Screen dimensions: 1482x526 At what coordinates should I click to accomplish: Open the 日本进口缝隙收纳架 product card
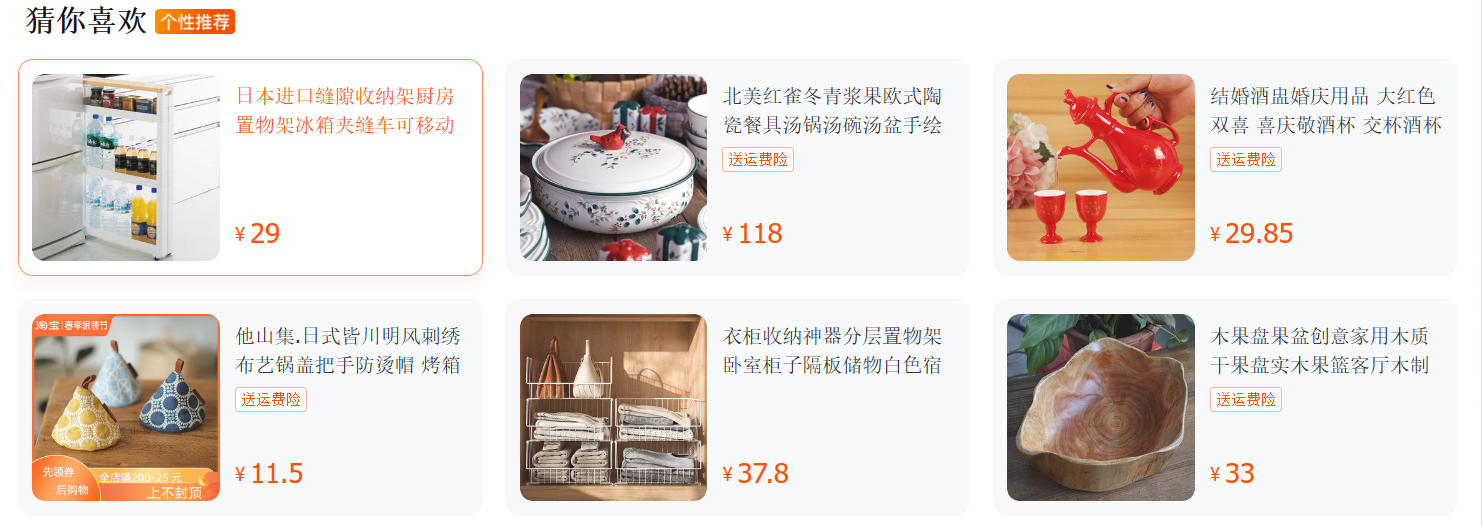tap(345, 111)
